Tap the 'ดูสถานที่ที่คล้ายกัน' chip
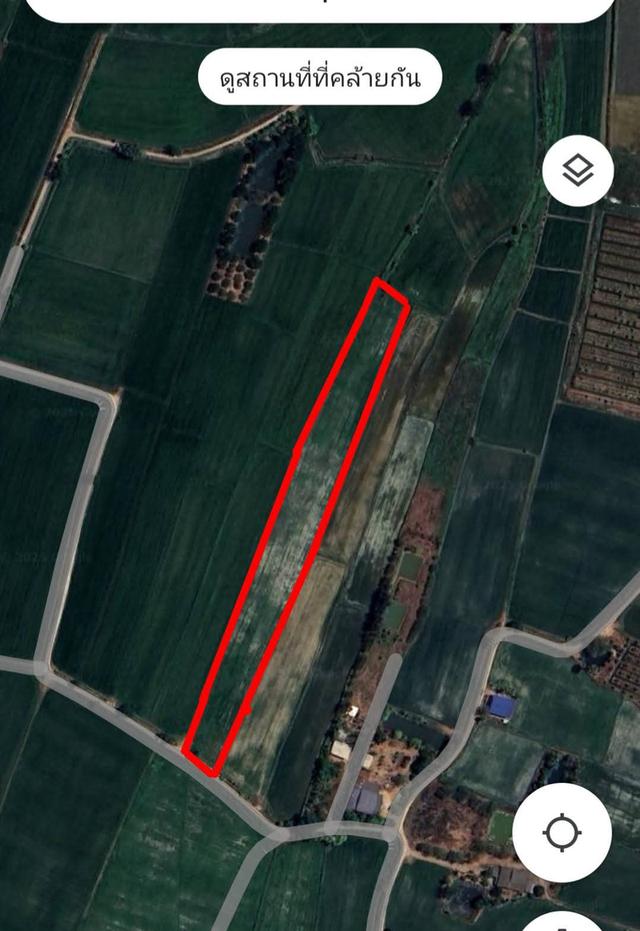Image resolution: width=640 pixels, height=931 pixels. pyautogui.click(x=319, y=77)
